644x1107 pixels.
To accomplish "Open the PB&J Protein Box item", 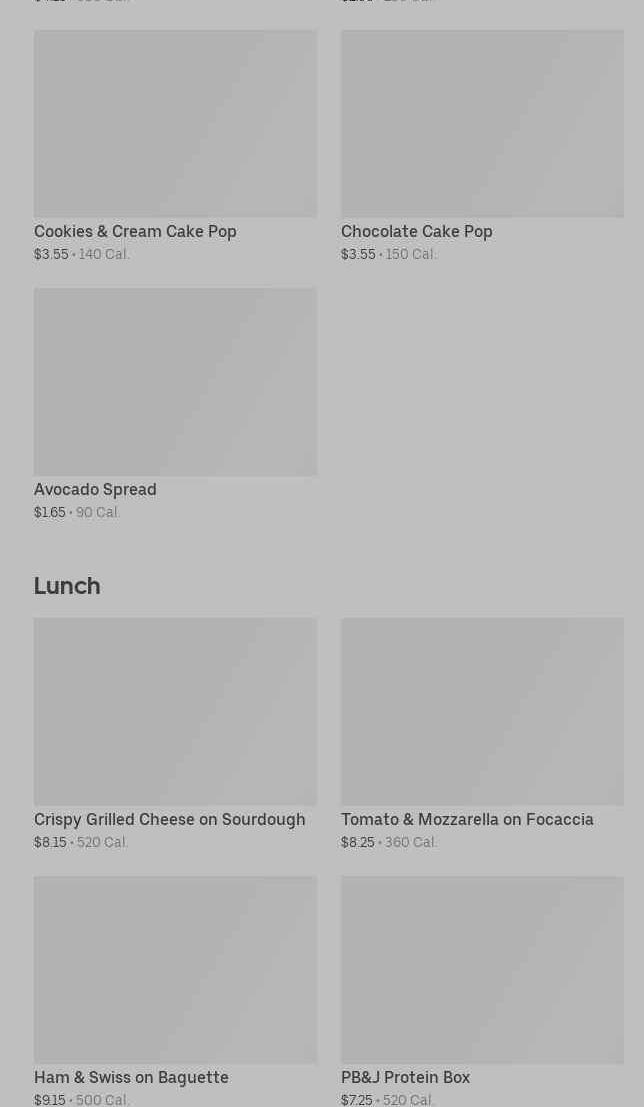I will (x=482, y=991).
